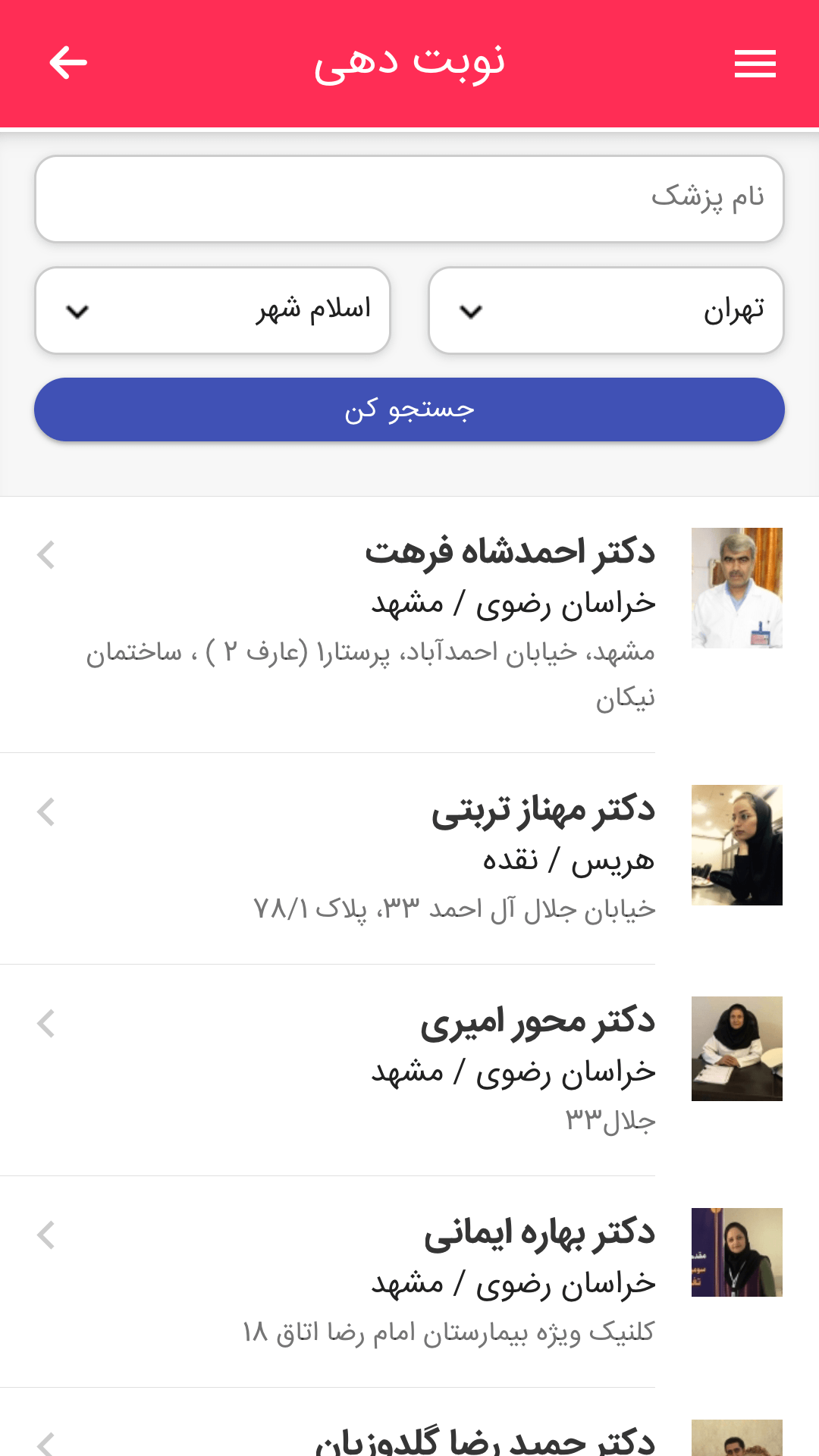
Task: Open دکتر مهناز تربتی's listing
Action: click(409, 858)
